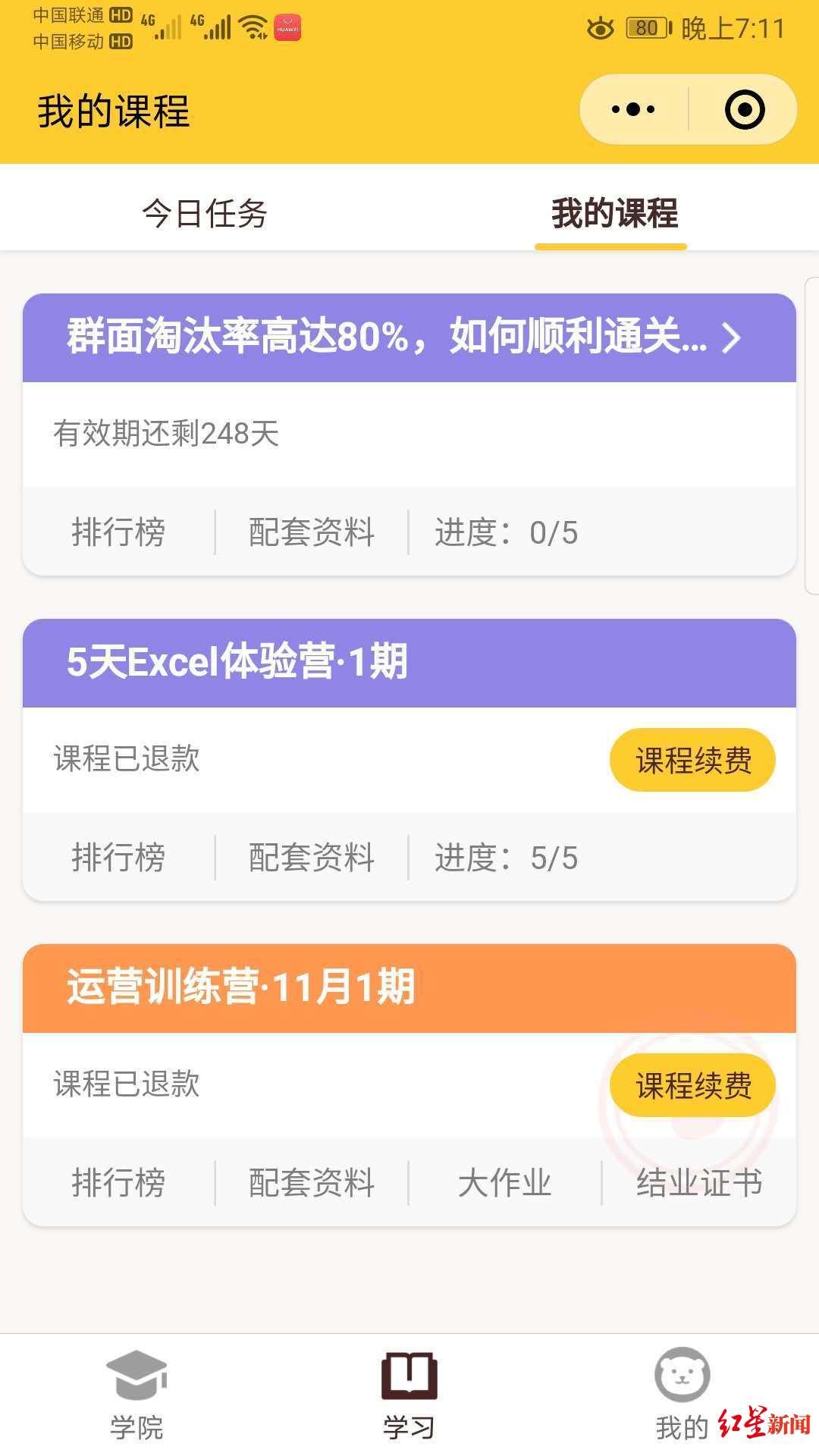Open 大作业 for 运营训练营
Viewport: 819px width, 1456px height.
coord(505,1183)
